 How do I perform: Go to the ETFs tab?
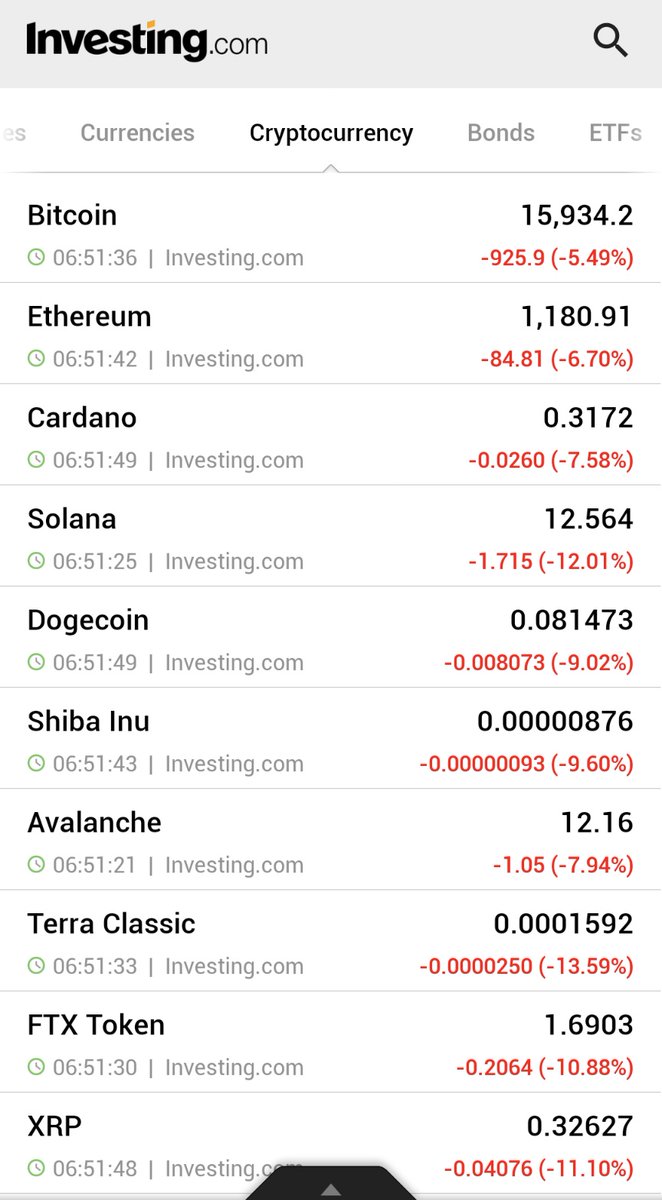(x=615, y=133)
